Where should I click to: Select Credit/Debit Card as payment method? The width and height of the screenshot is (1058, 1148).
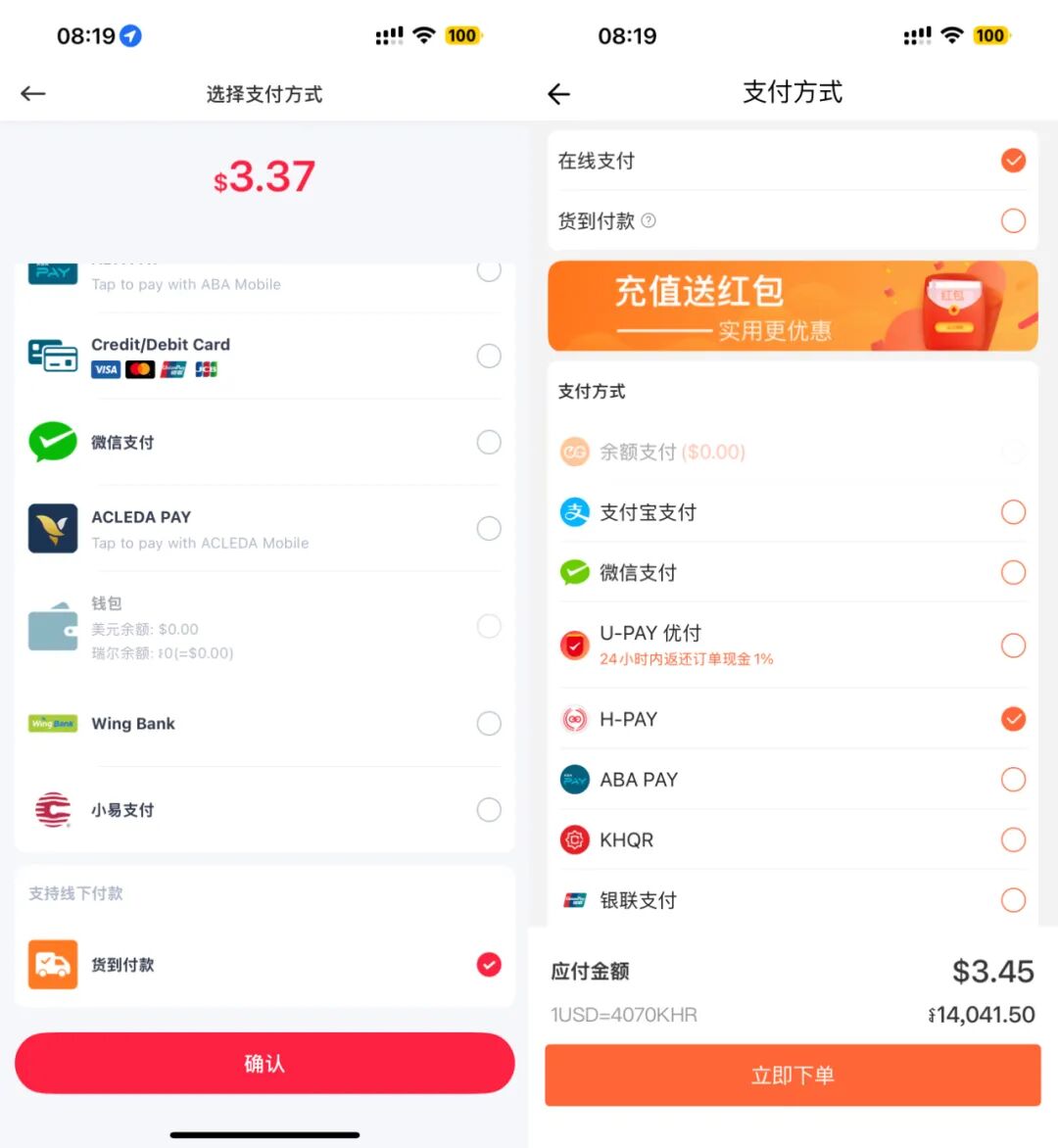click(x=488, y=356)
